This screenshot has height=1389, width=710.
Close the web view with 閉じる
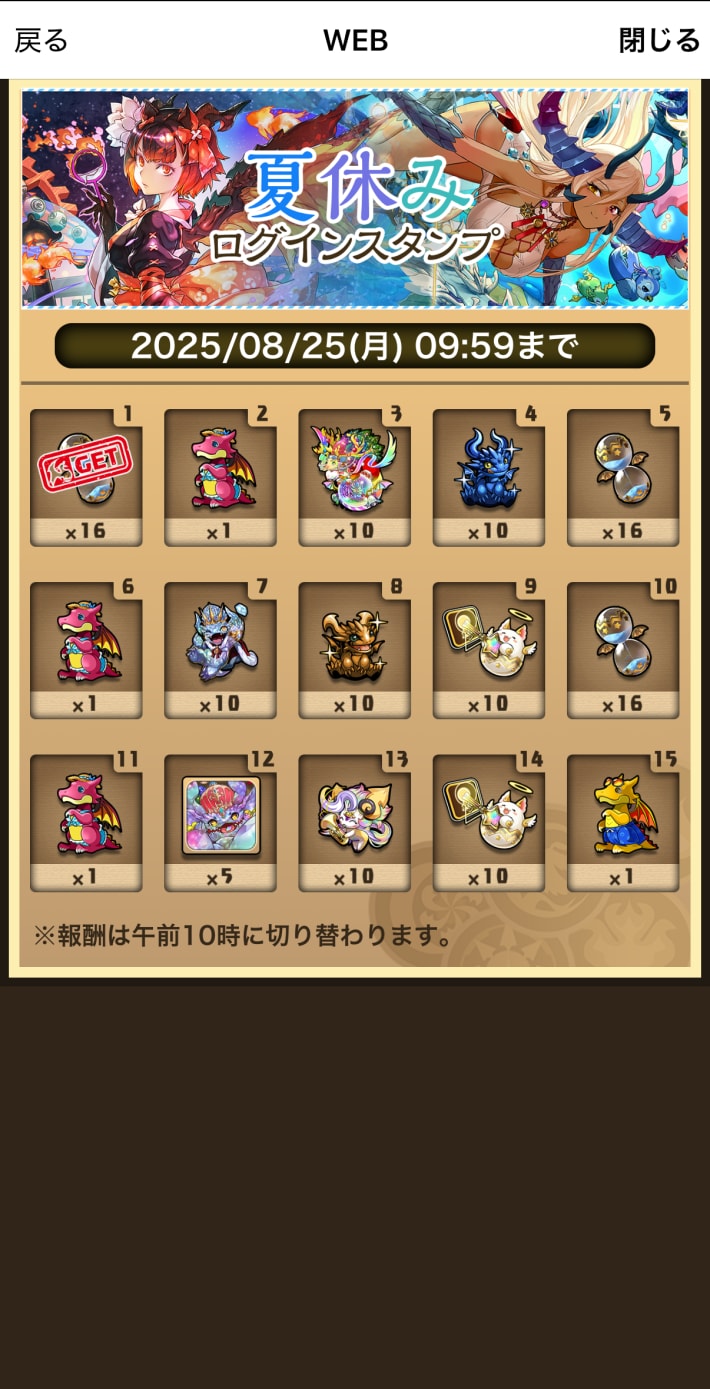(659, 40)
